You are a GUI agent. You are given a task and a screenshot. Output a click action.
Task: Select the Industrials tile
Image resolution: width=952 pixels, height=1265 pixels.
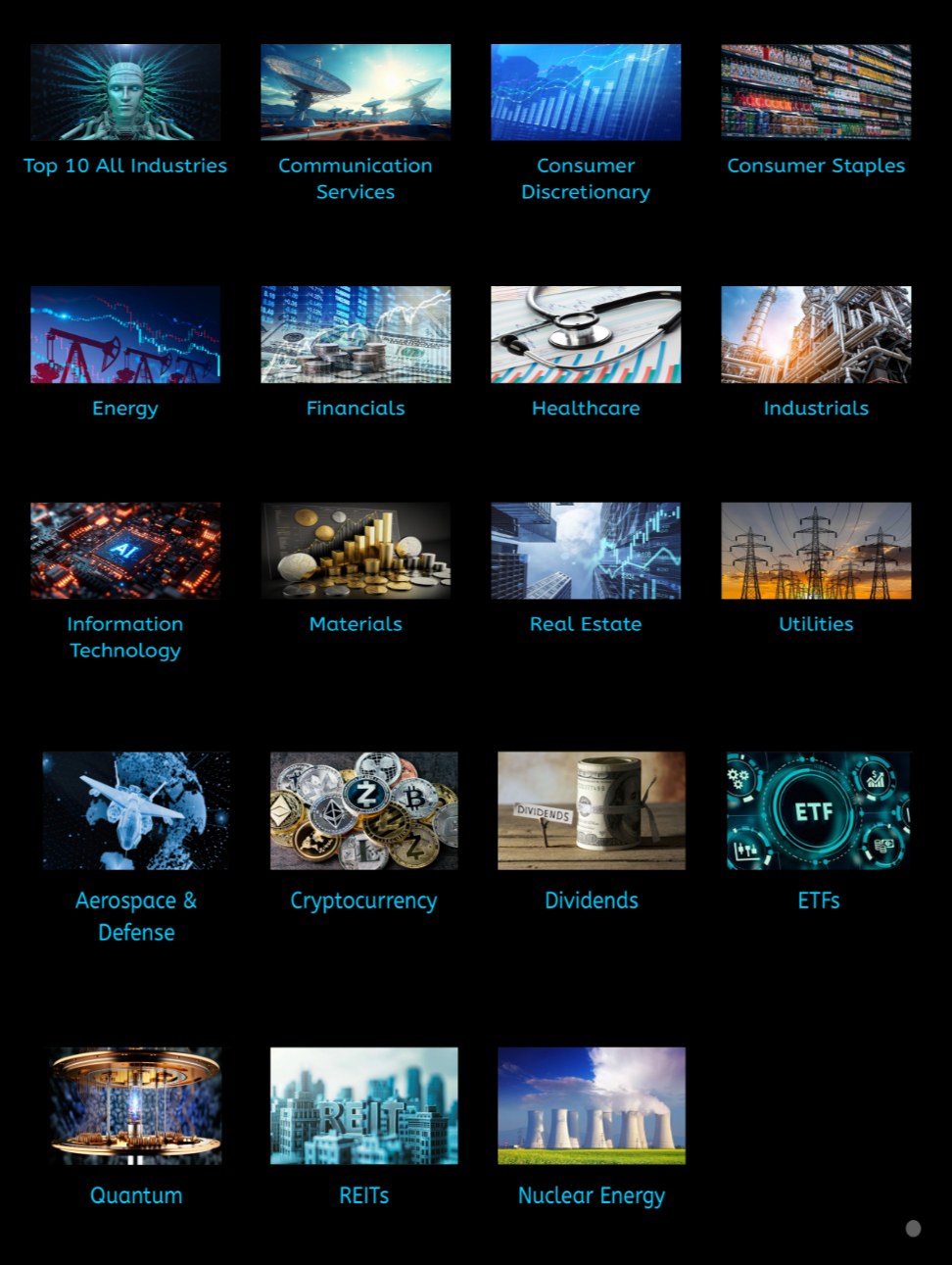click(816, 335)
